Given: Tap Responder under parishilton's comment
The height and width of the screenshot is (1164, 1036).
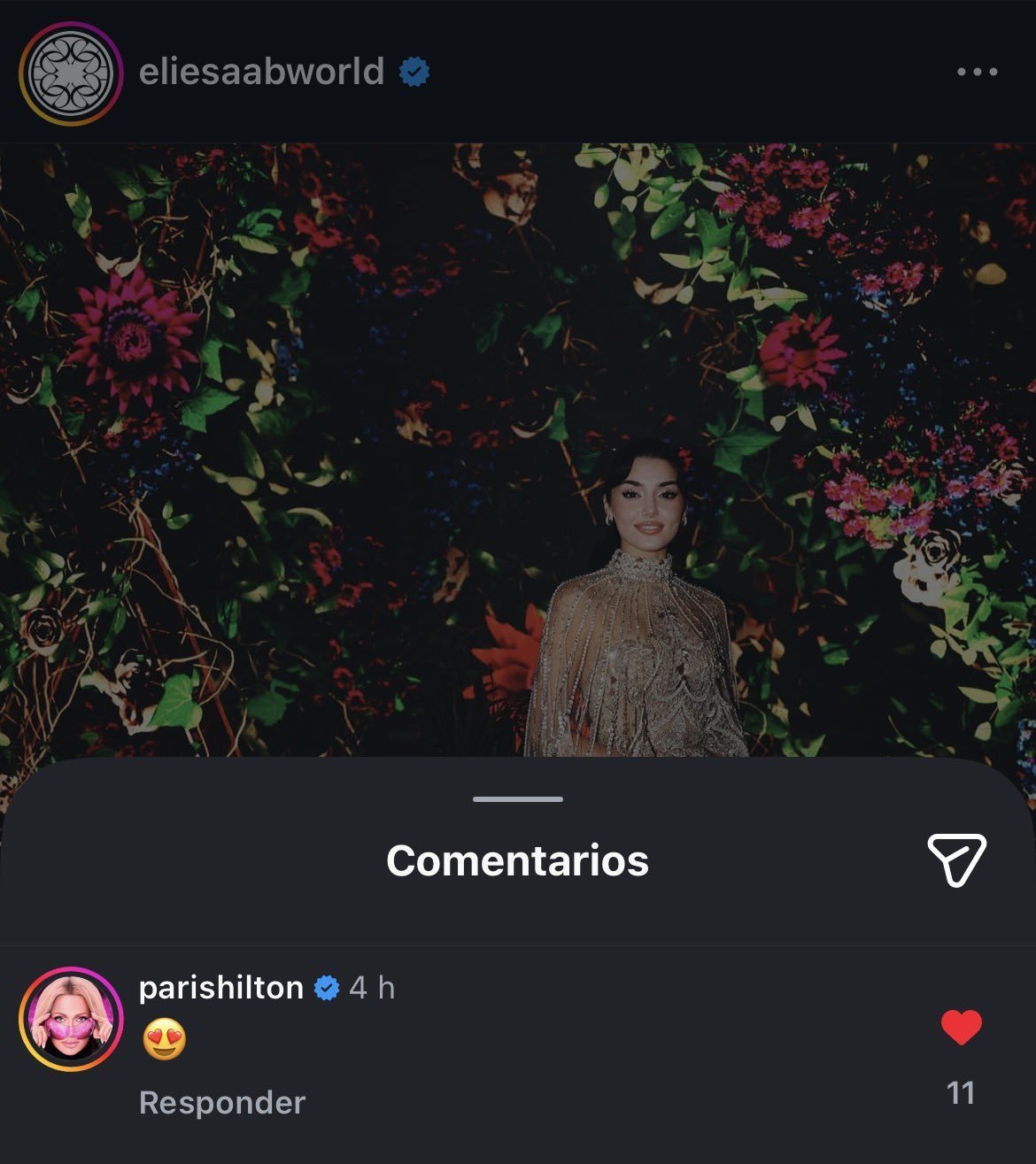Looking at the screenshot, I should (x=222, y=1102).
